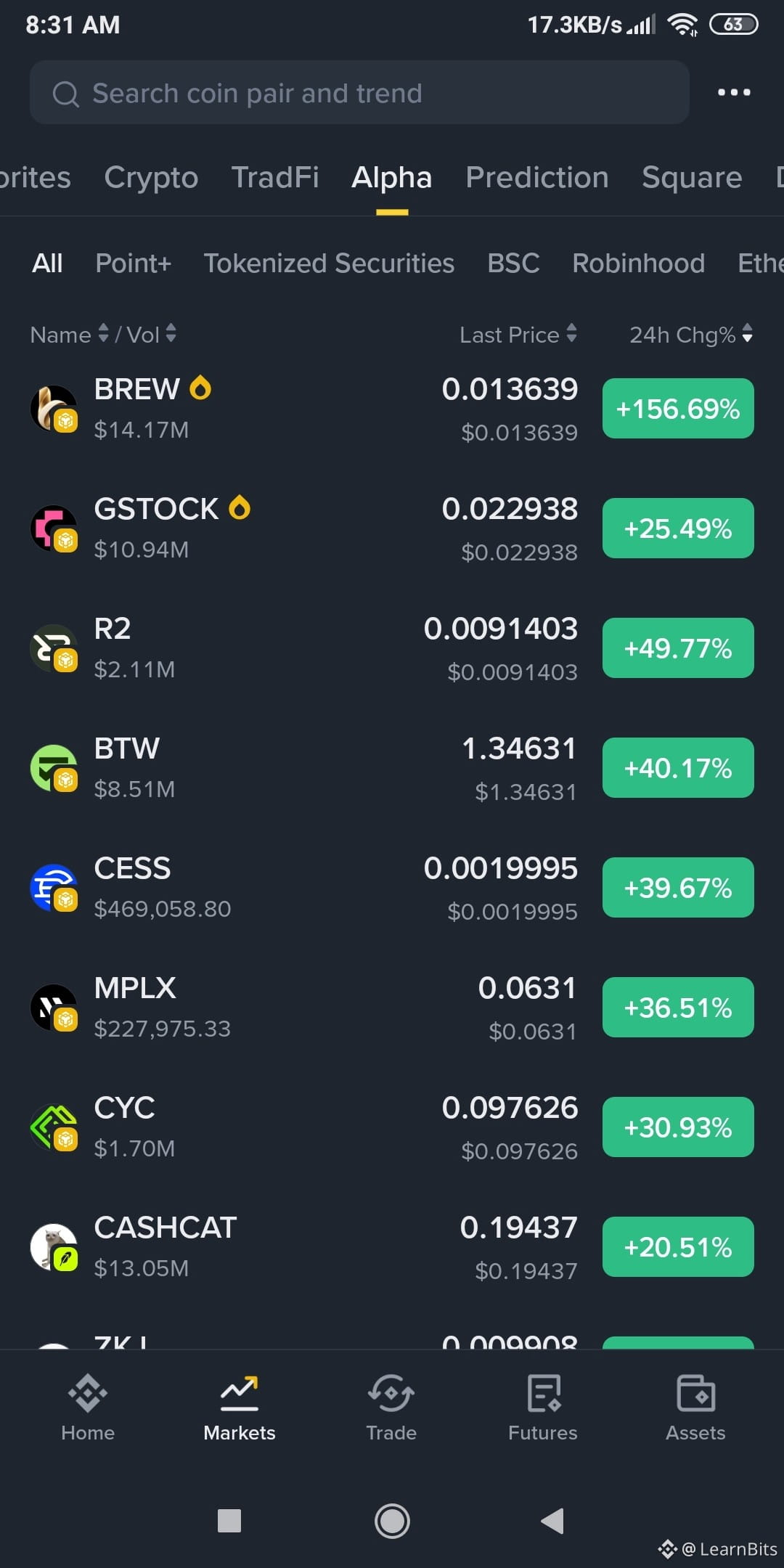Image resolution: width=784 pixels, height=1568 pixels.
Task: Sort by 24h Chg%
Action: click(691, 335)
